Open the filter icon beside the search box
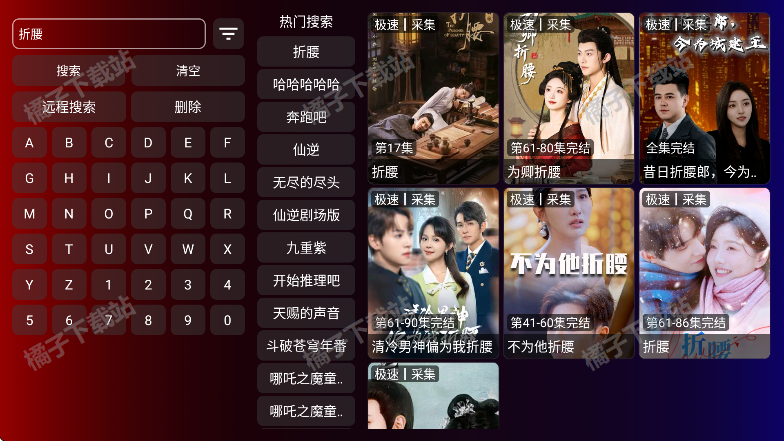The height and width of the screenshot is (441, 784). tap(229, 34)
